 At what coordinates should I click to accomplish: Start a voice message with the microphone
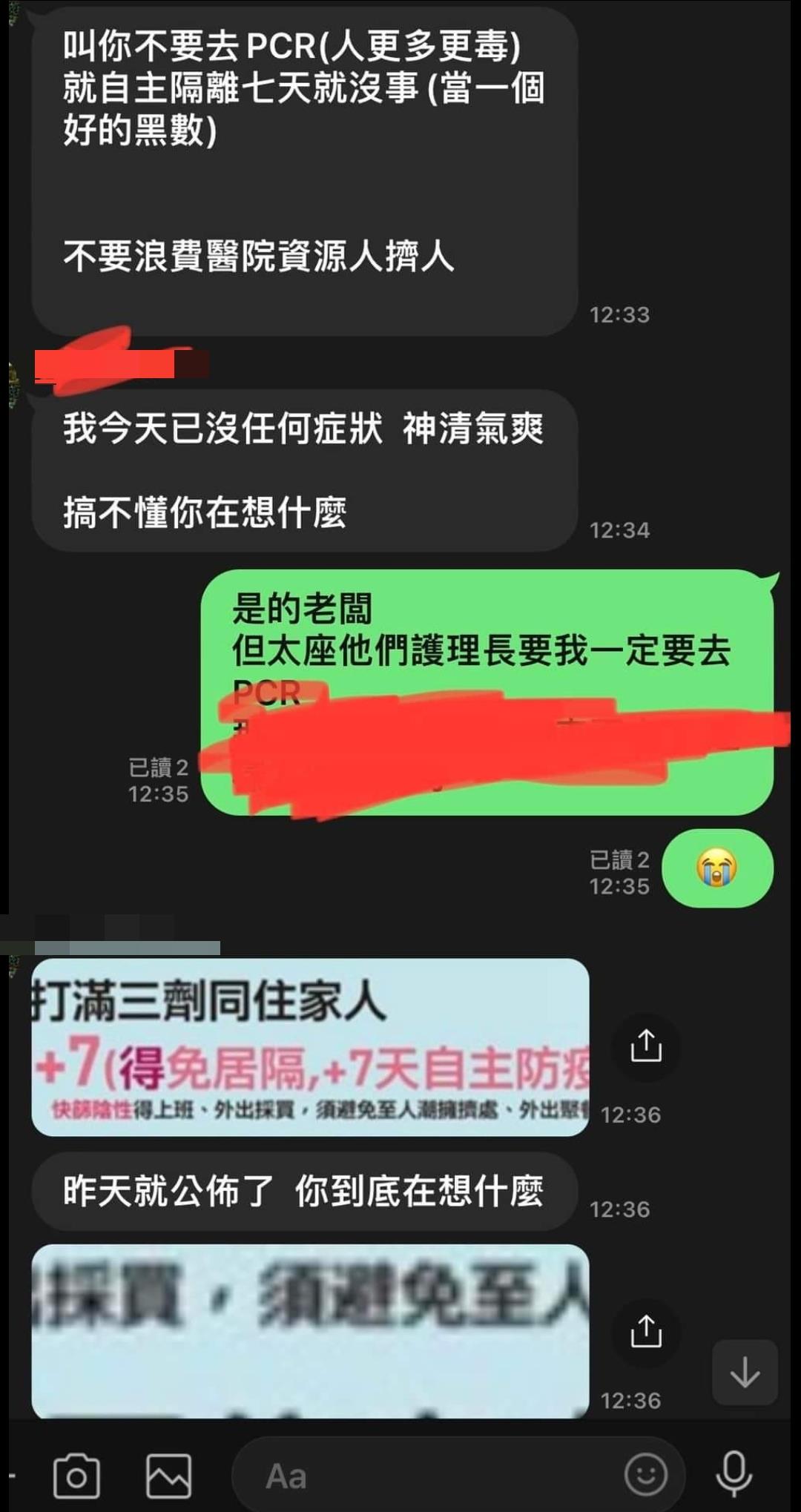coord(734,1474)
